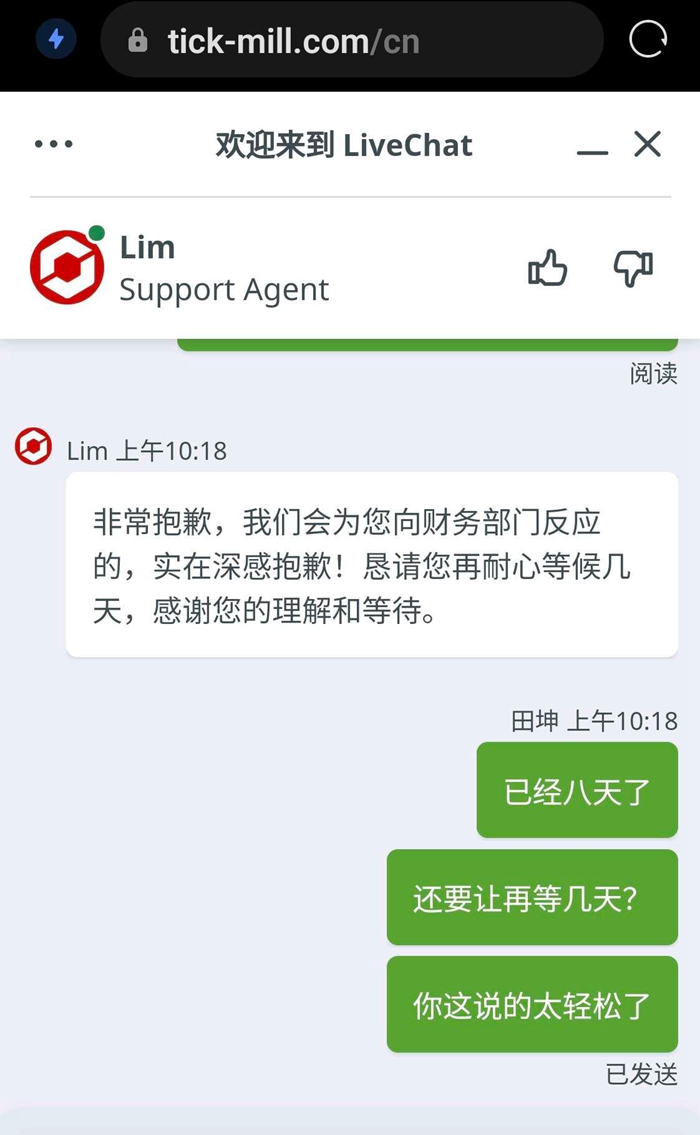Close the LiveChat window
The height and width of the screenshot is (1135, 700).
click(648, 144)
